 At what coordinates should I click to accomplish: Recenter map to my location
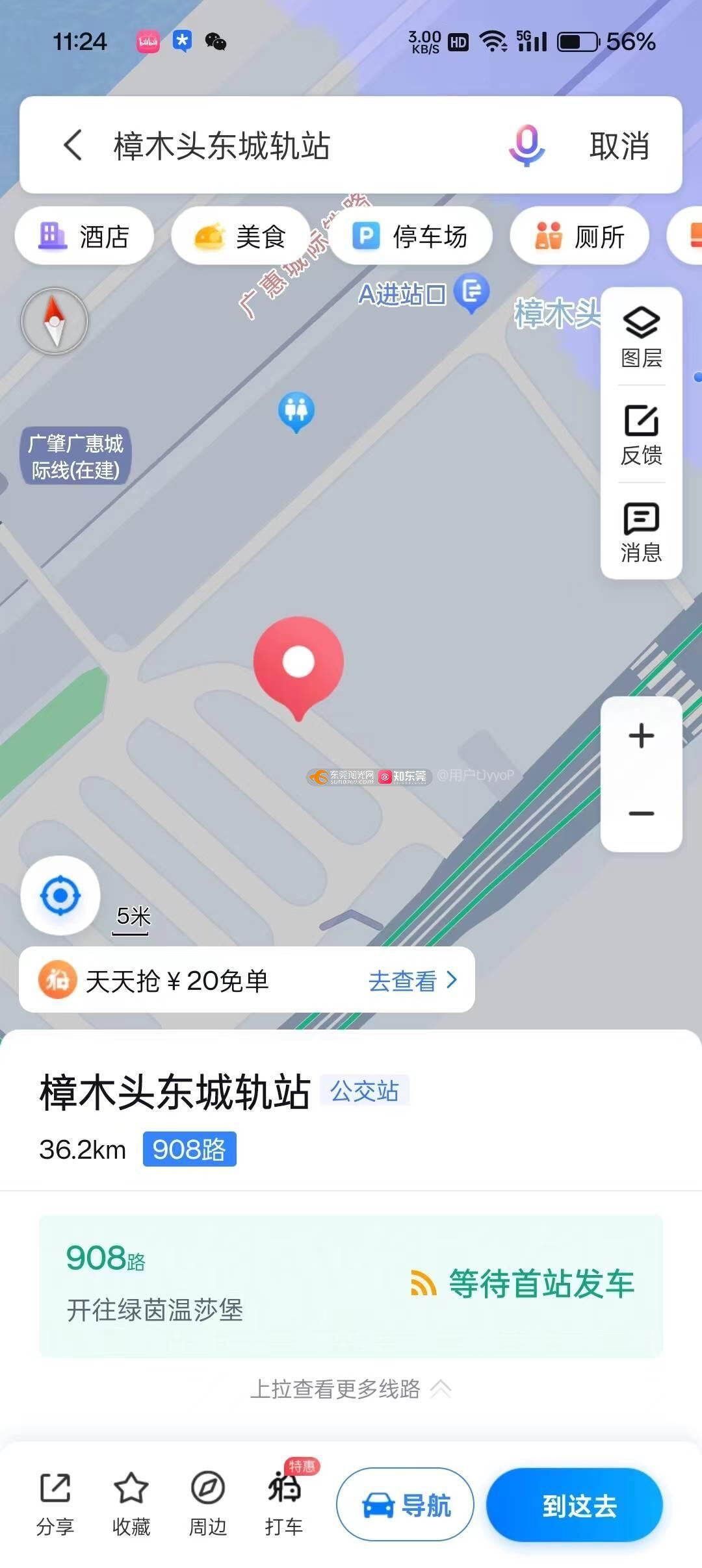(60, 896)
